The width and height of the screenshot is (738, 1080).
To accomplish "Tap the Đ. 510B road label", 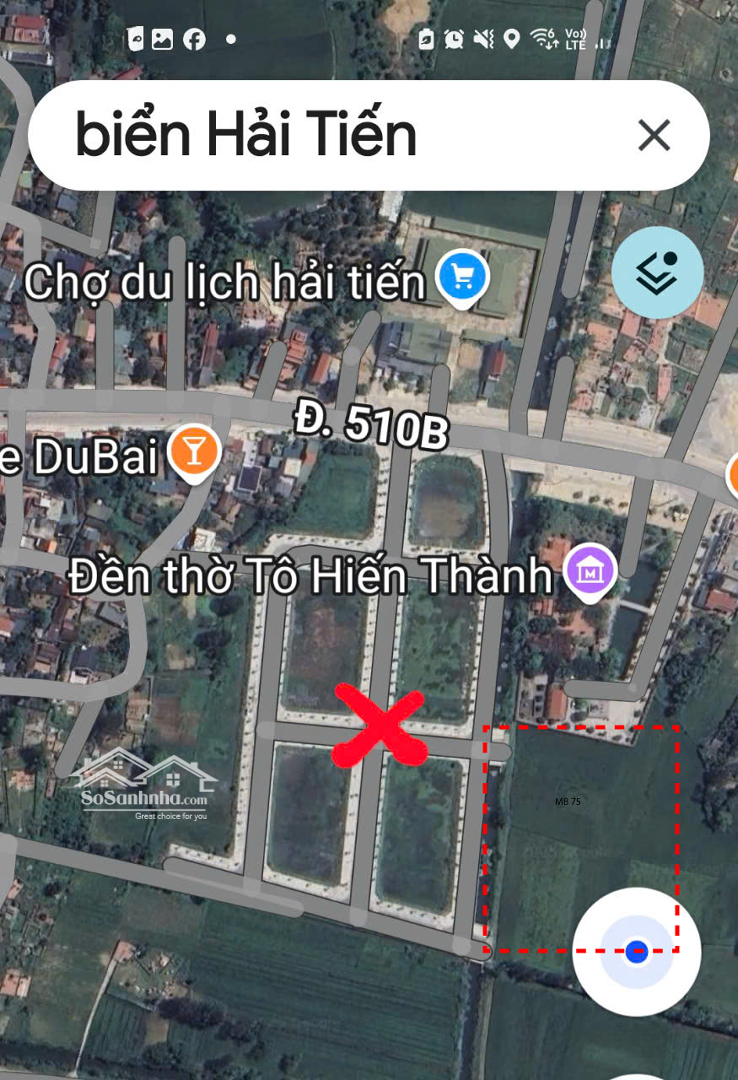I will pyautogui.click(x=372, y=425).
